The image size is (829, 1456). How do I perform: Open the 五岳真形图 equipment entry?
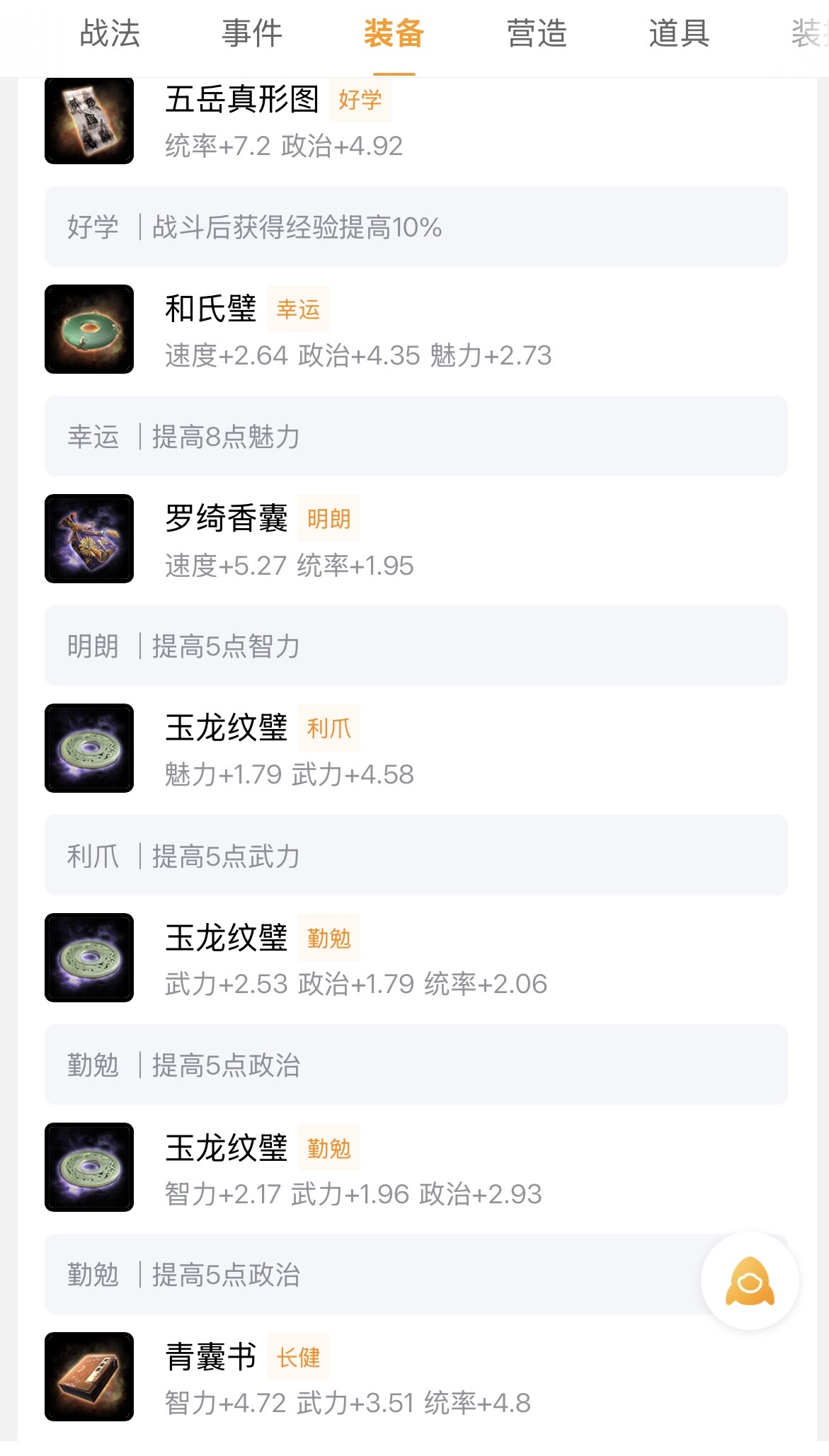241,100
